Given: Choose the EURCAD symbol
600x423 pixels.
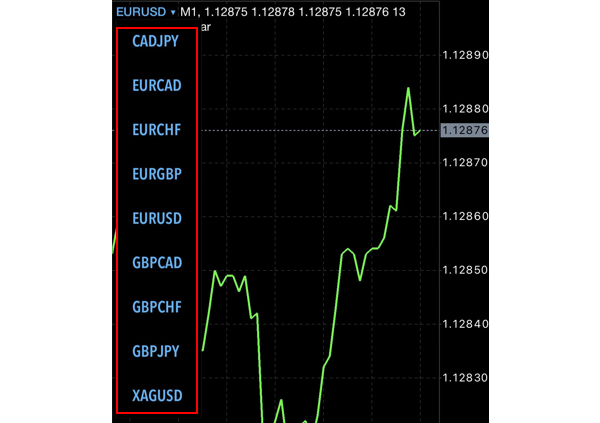Looking at the screenshot, I should point(157,85).
